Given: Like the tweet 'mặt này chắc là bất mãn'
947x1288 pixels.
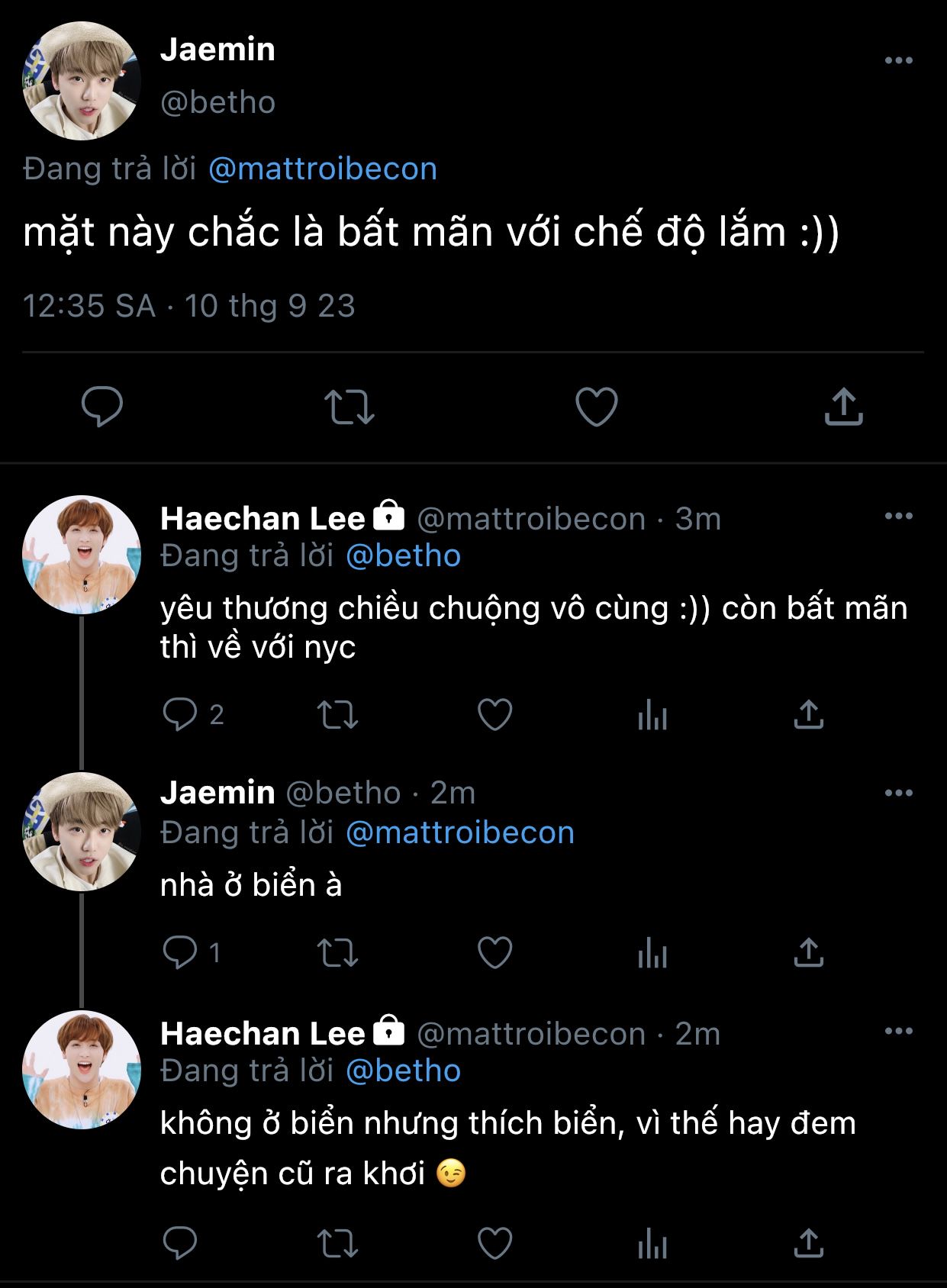Looking at the screenshot, I should coord(596,406).
